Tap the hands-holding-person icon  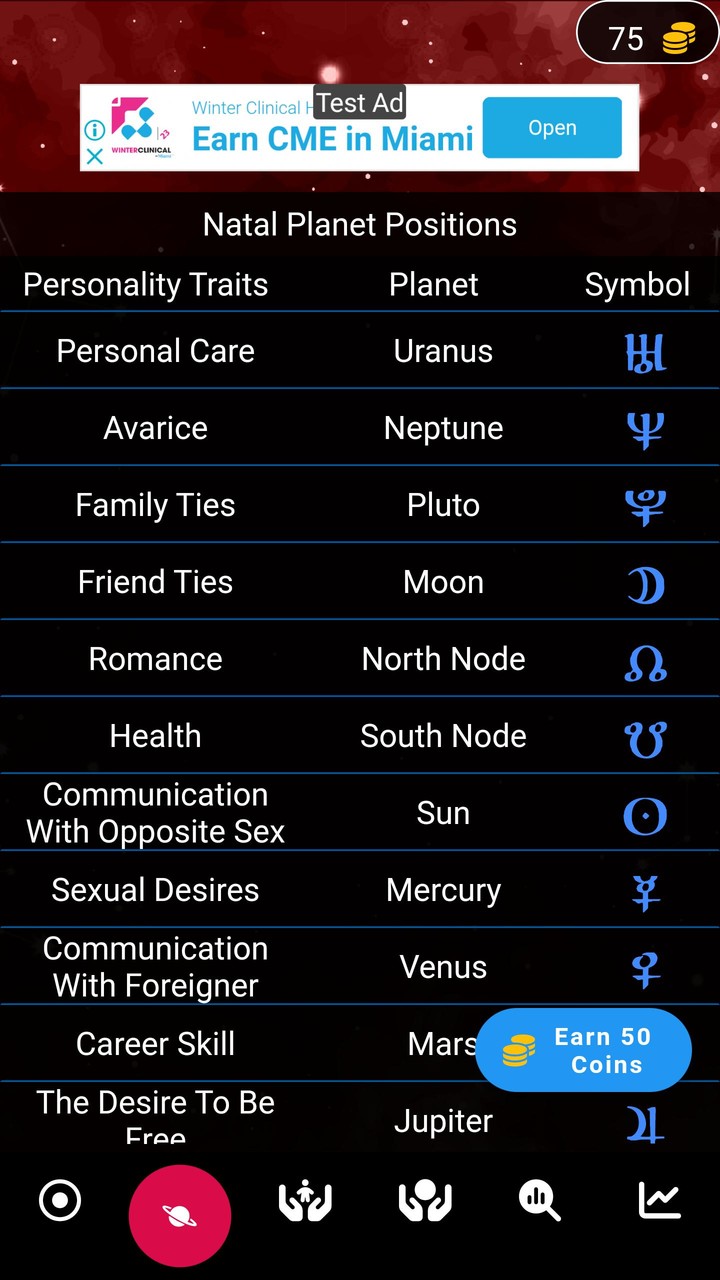click(304, 1200)
